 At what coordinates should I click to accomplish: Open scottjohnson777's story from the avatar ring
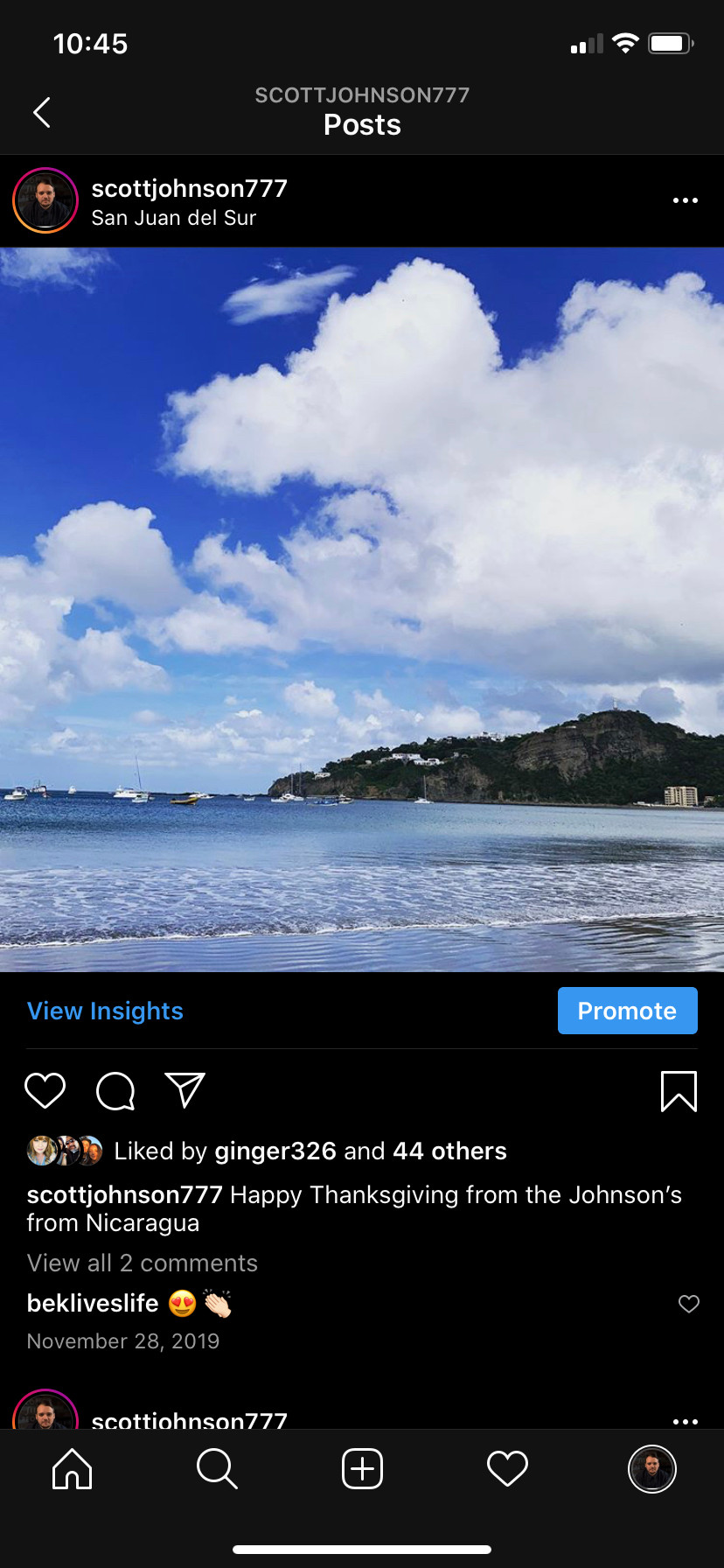tap(45, 201)
